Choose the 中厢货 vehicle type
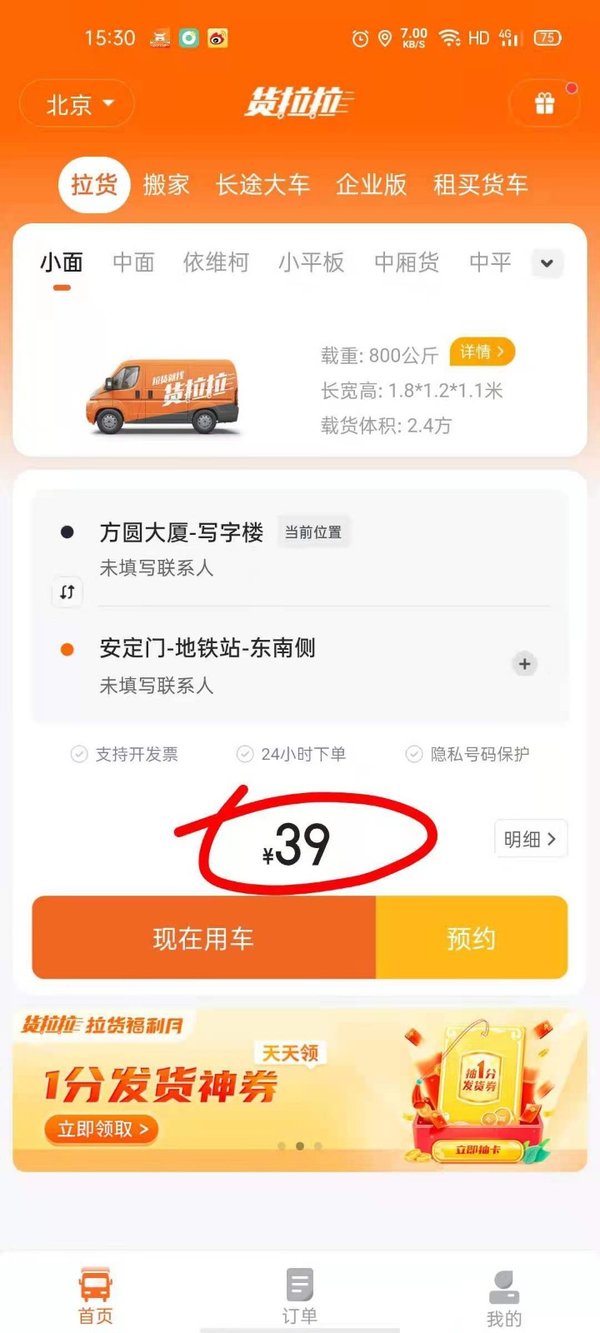Image resolution: width=600 pixels, height=1333 pixels. tap(406, 263)
